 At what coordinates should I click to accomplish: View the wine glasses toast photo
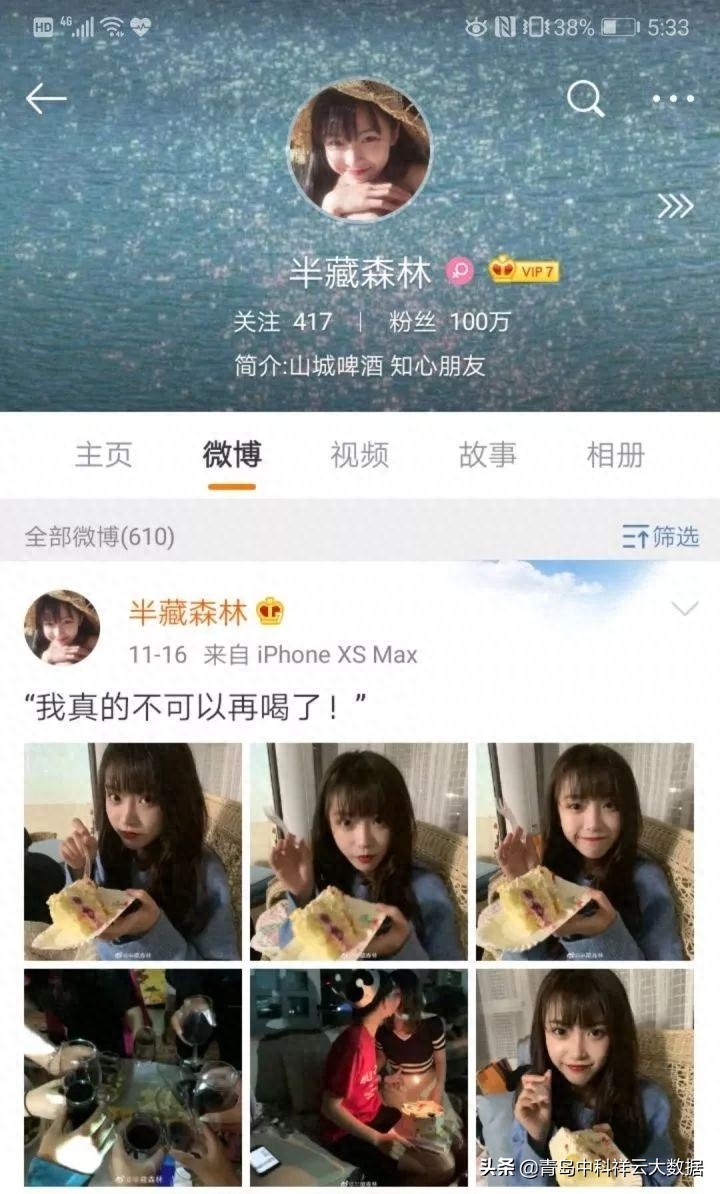tap(133, 1077)
